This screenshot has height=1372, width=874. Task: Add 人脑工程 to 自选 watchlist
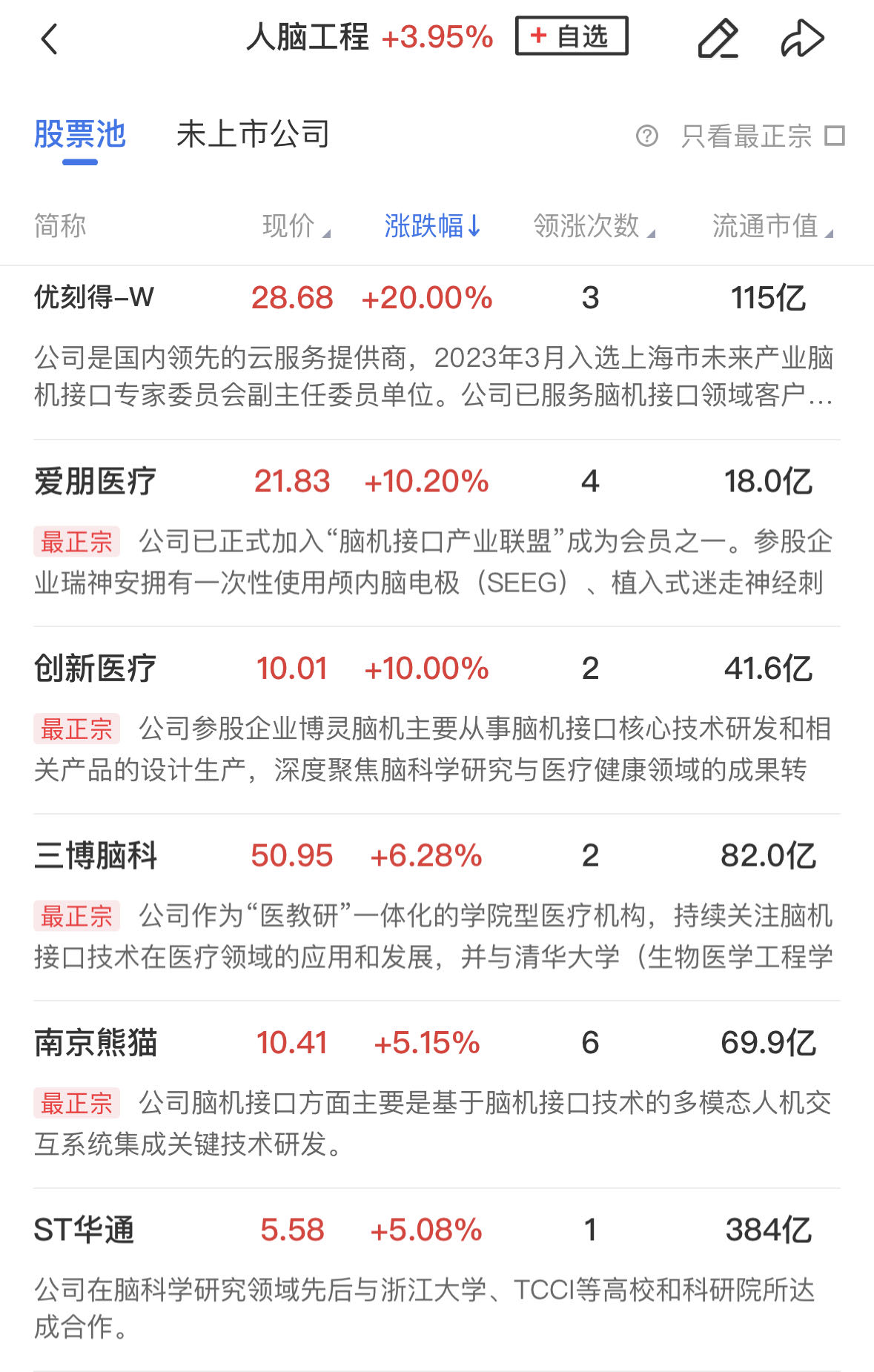[x=572, y=36]
